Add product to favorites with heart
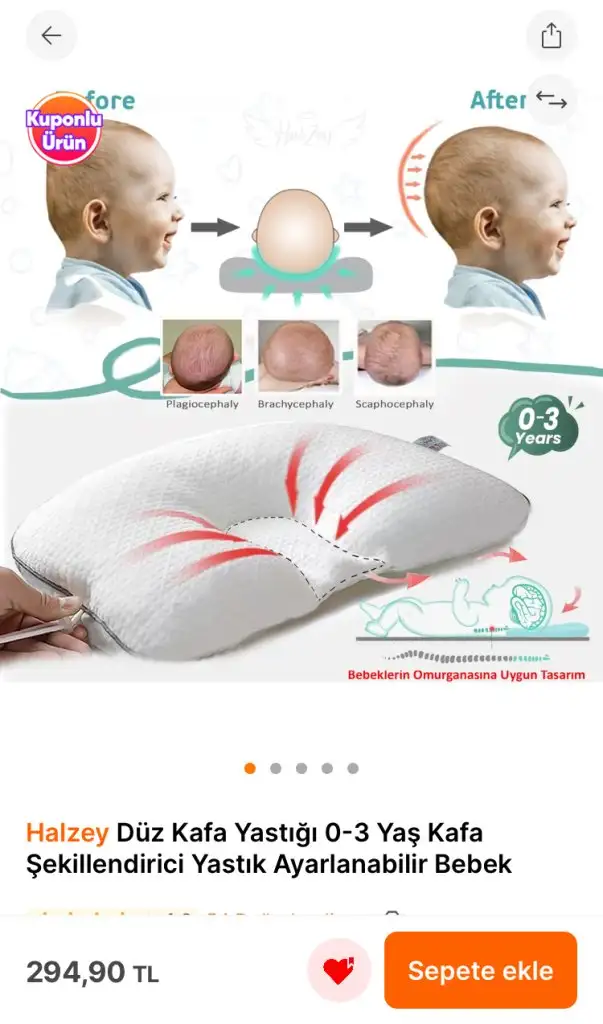 tap(339, 970)
